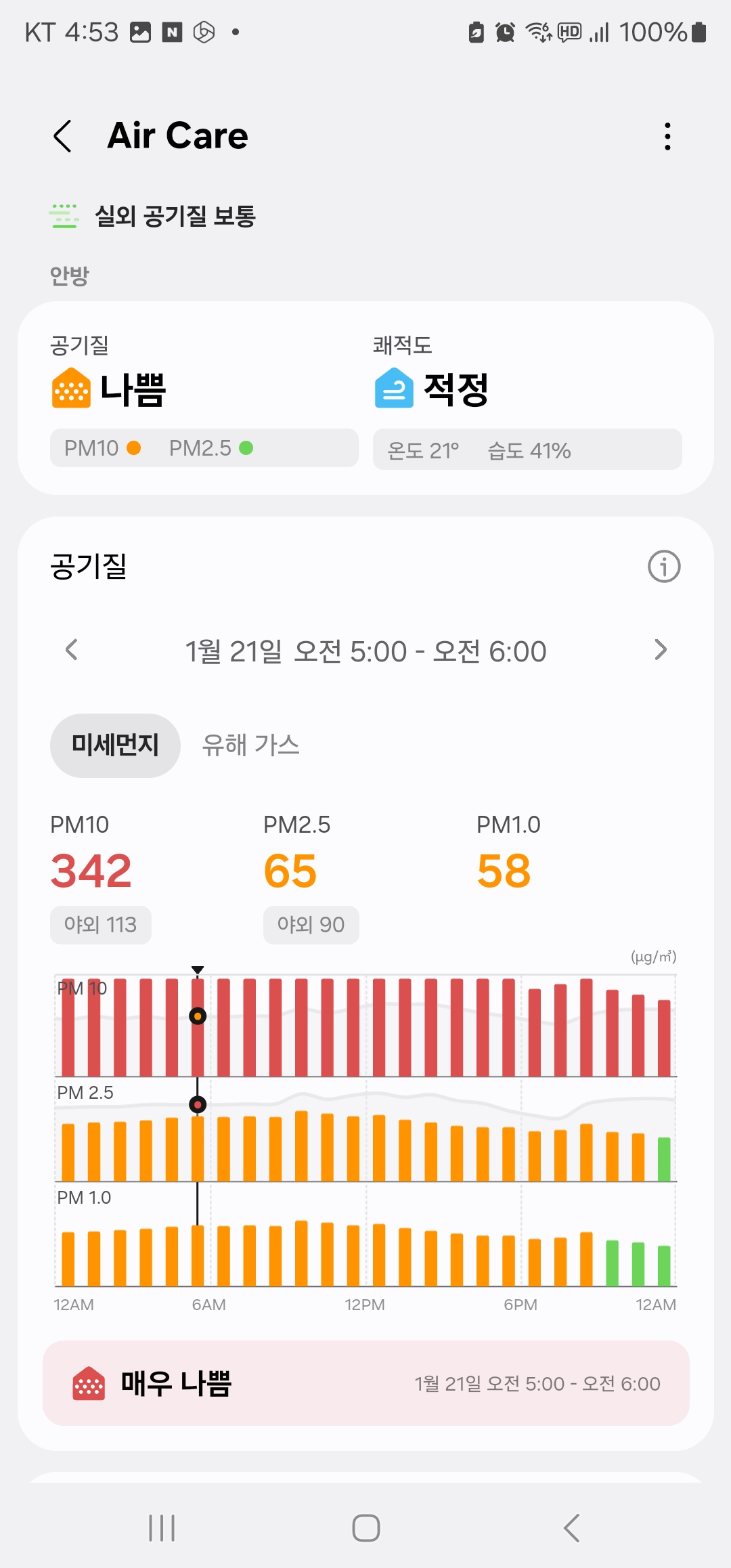
Task: Open the 안방 air quality card
Action: click(365, 398)
